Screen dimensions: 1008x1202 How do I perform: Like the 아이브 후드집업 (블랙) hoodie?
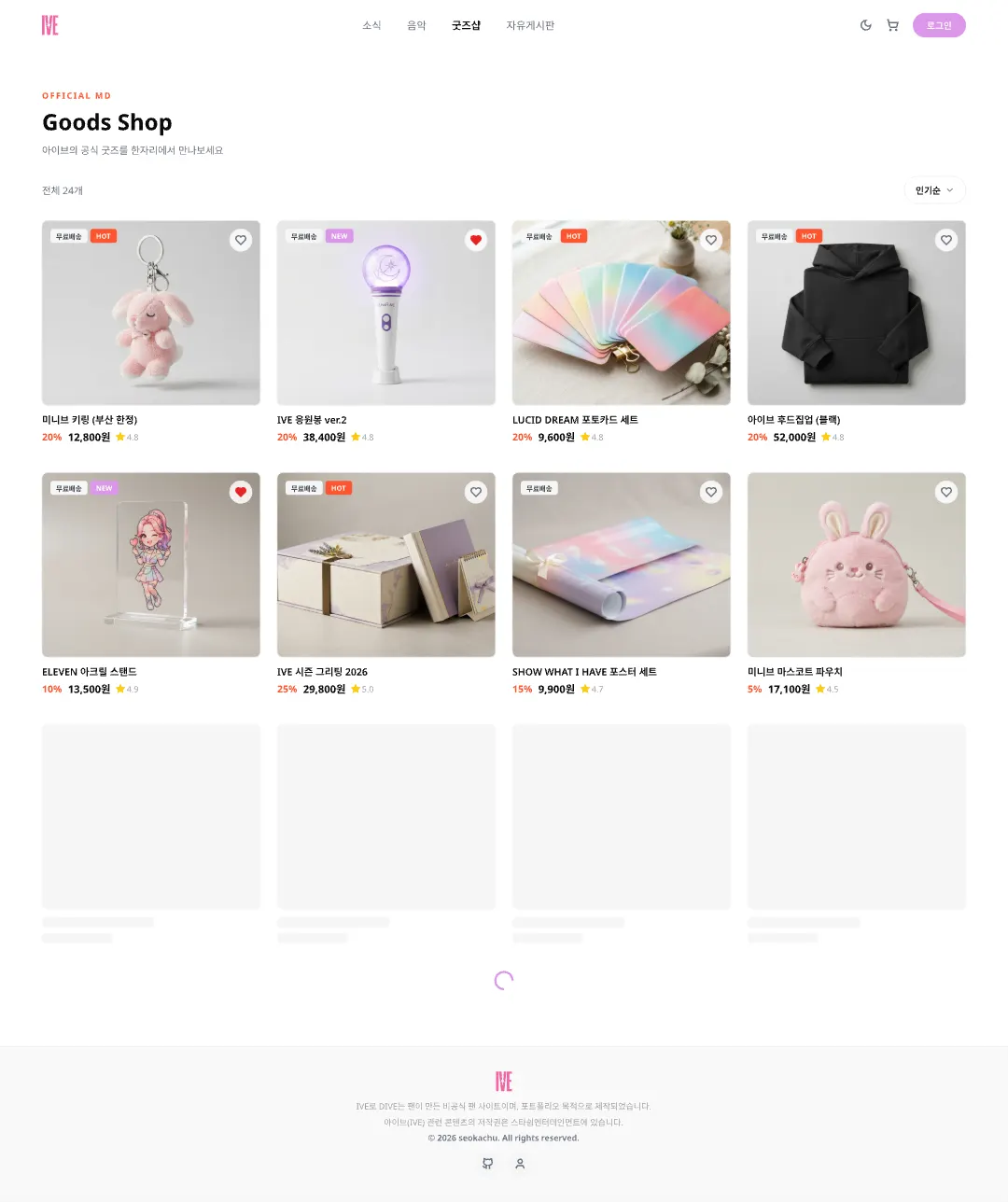(946, 240)
